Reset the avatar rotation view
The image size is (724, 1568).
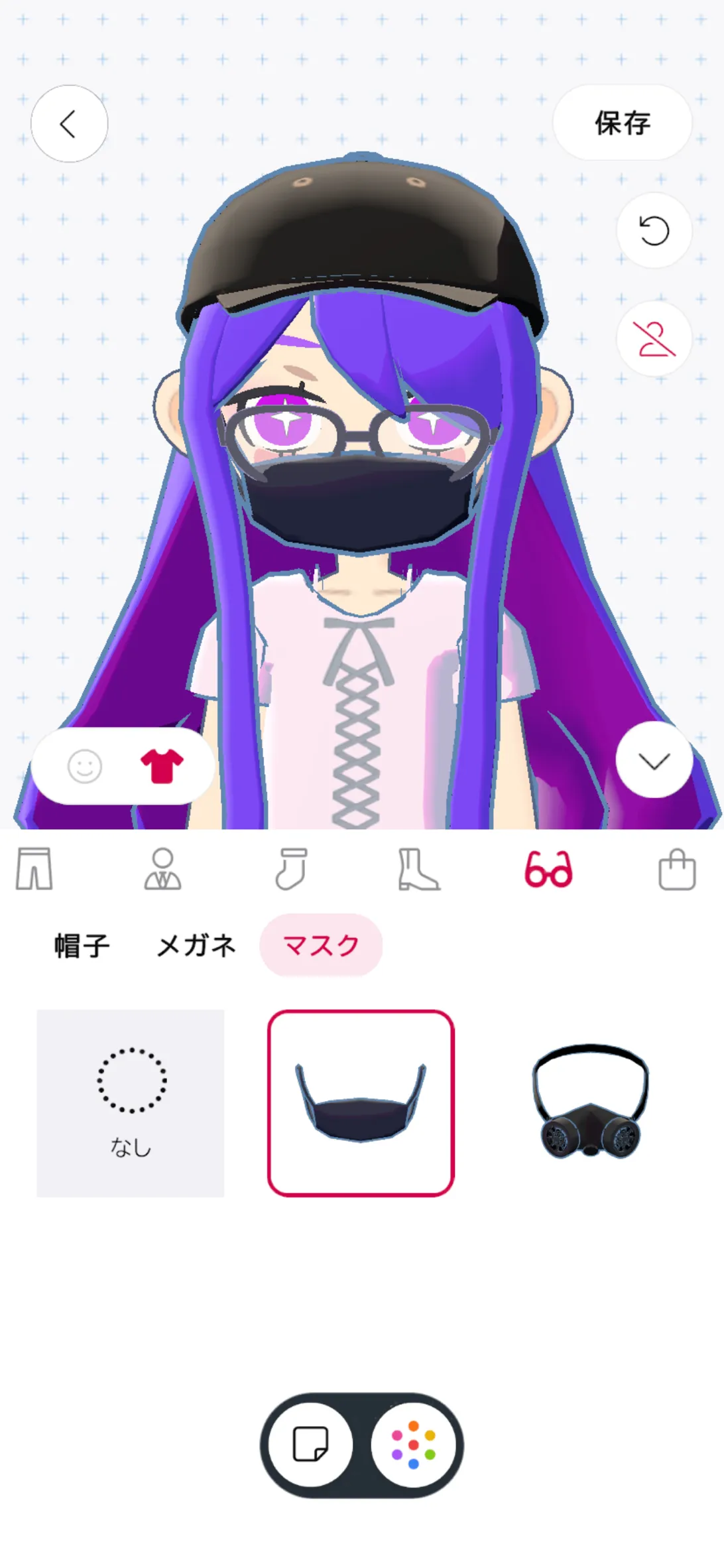pos(654,231)
